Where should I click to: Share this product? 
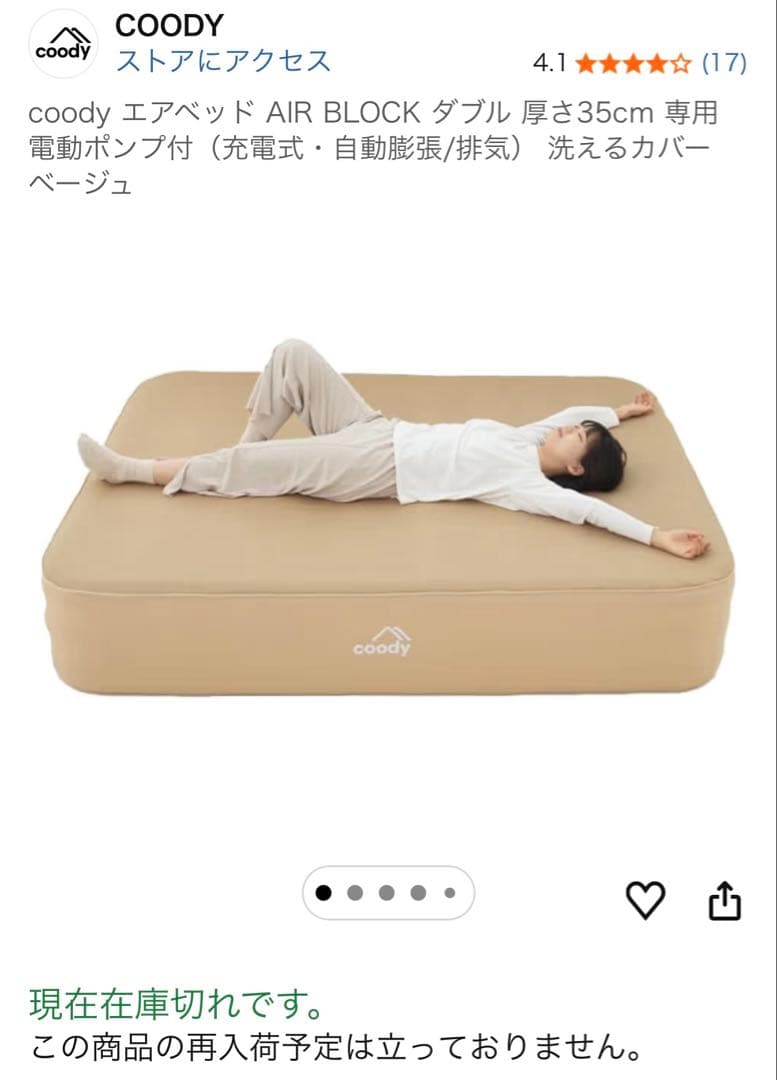tap(725, 901)
